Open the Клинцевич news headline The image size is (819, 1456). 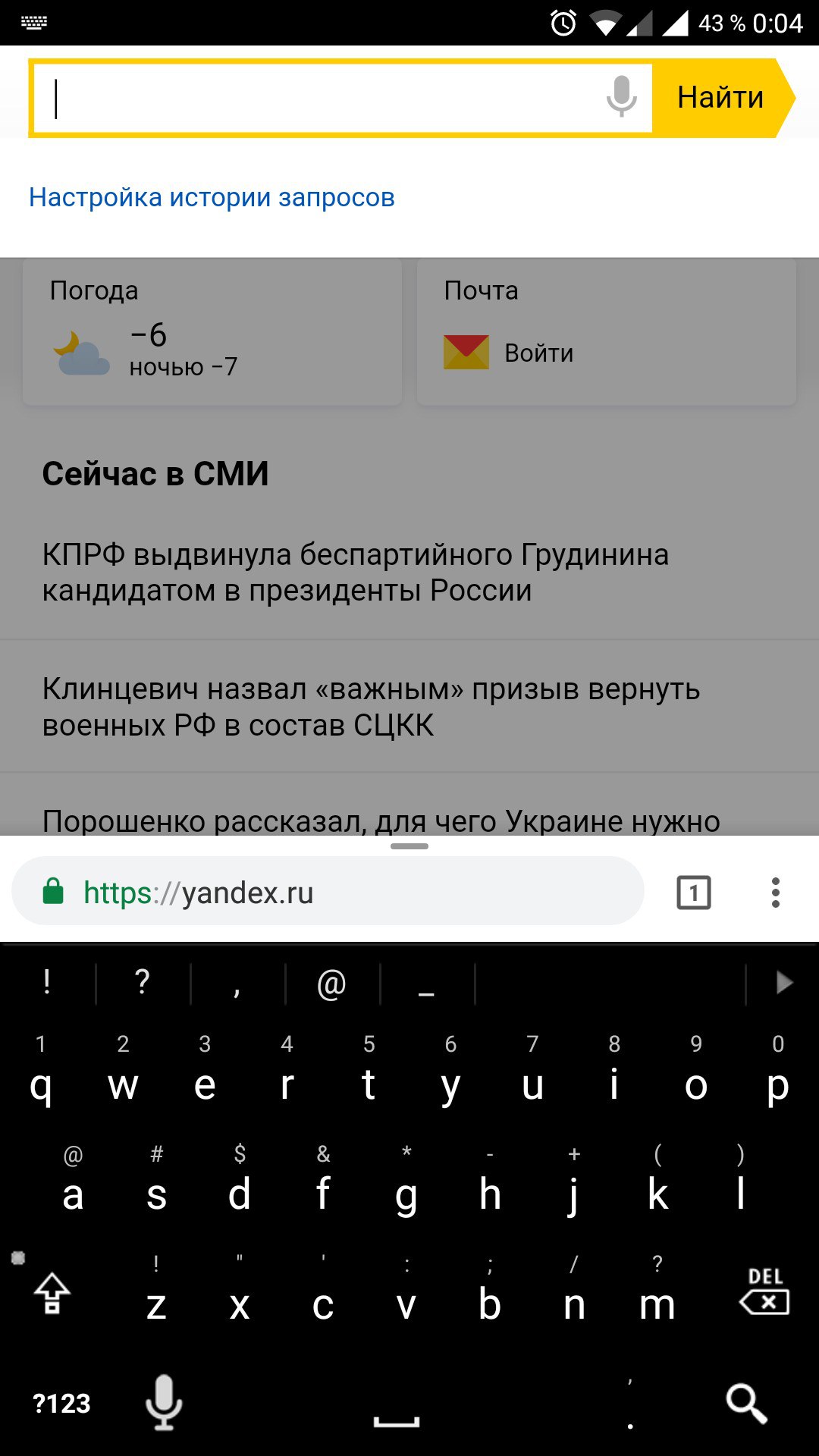click(371, 707)
